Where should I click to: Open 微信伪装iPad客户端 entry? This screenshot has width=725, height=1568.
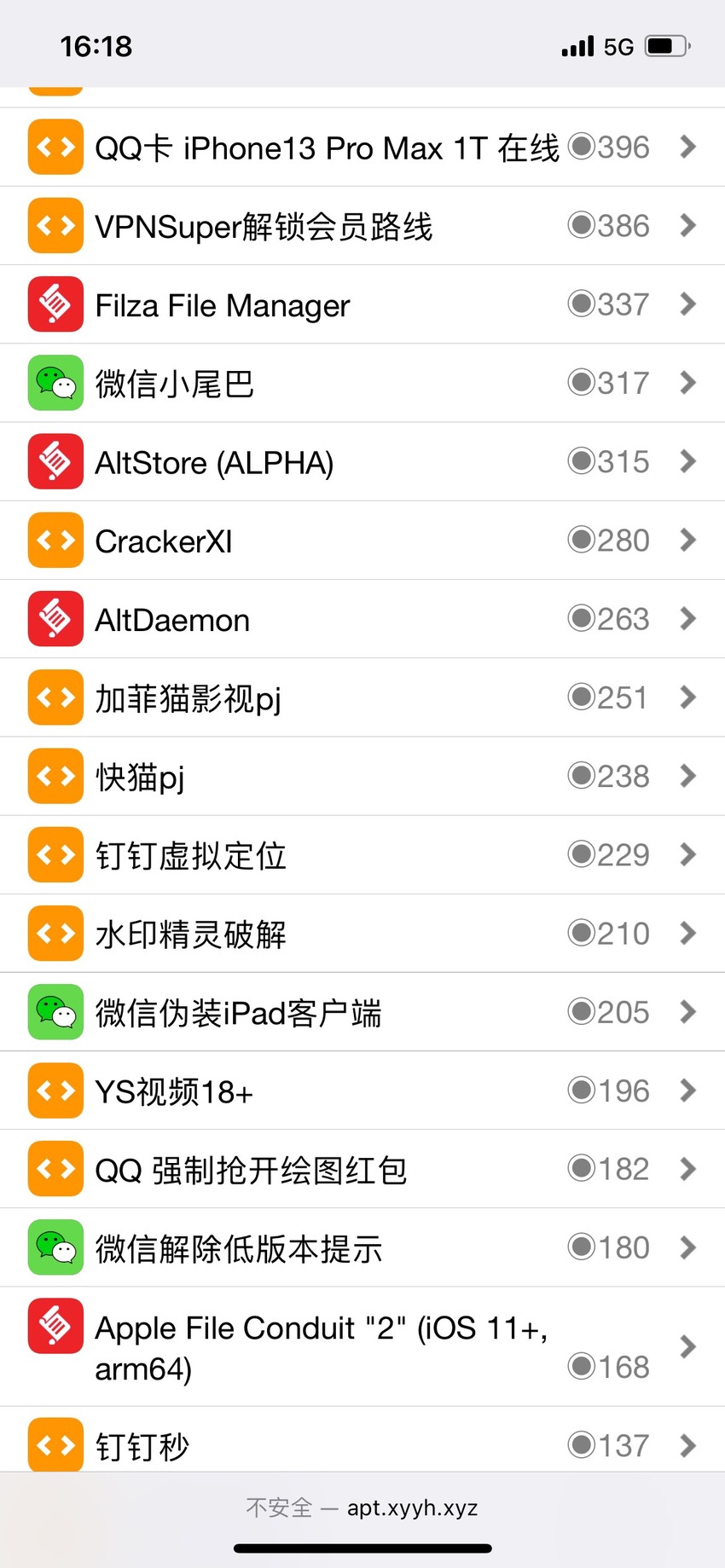(362, 1011)
